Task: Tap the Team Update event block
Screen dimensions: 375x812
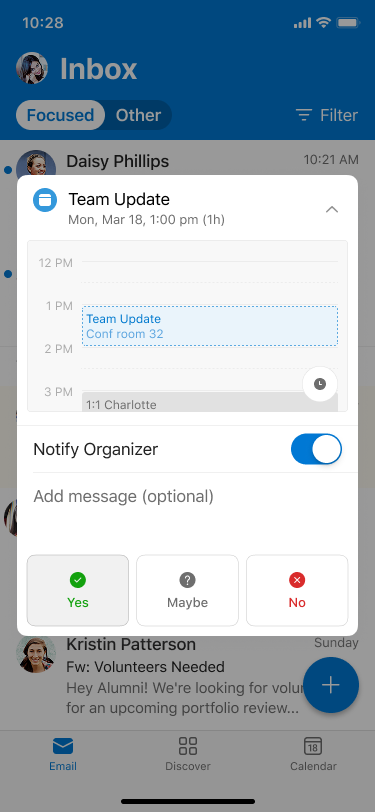Action: 210,326
